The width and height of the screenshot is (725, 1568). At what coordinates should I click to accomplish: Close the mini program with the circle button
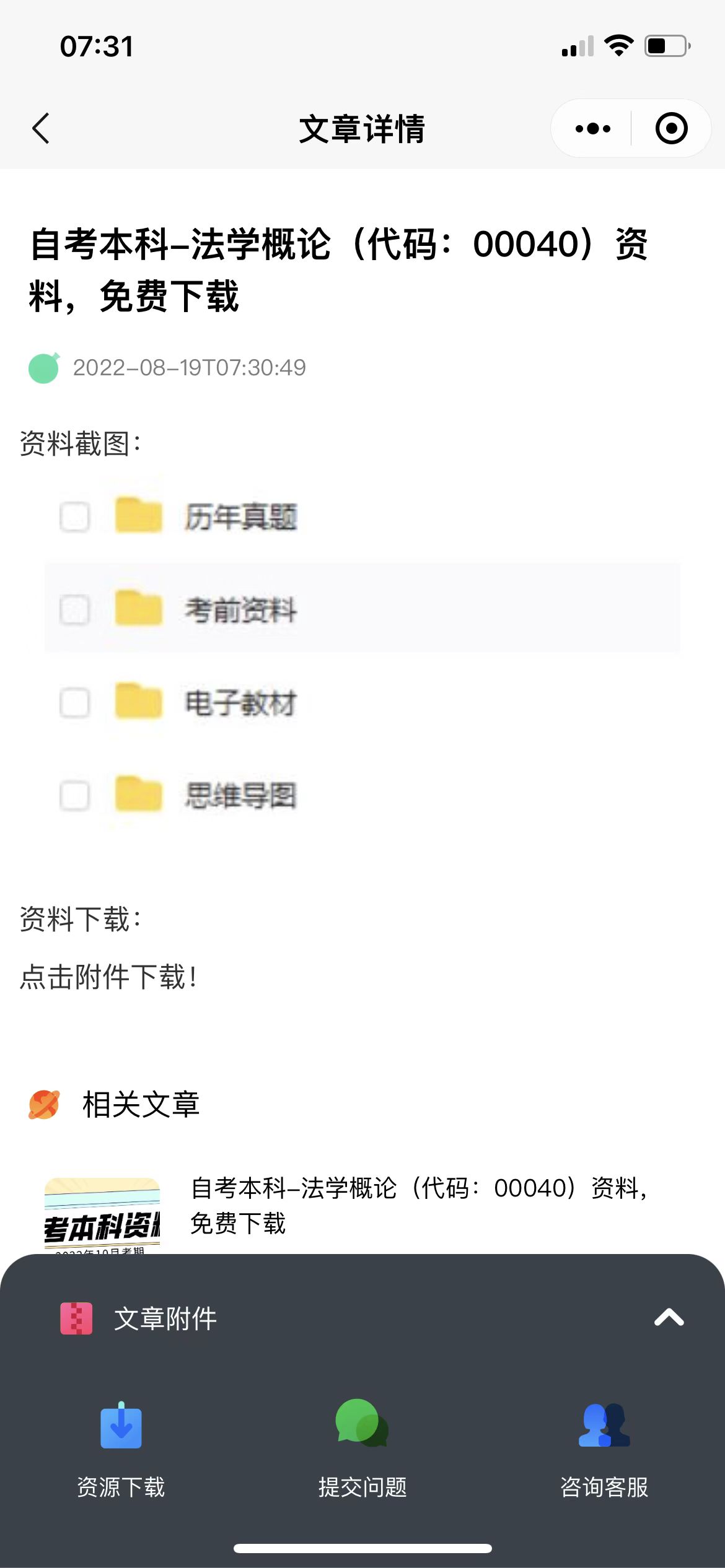[671, 129]
